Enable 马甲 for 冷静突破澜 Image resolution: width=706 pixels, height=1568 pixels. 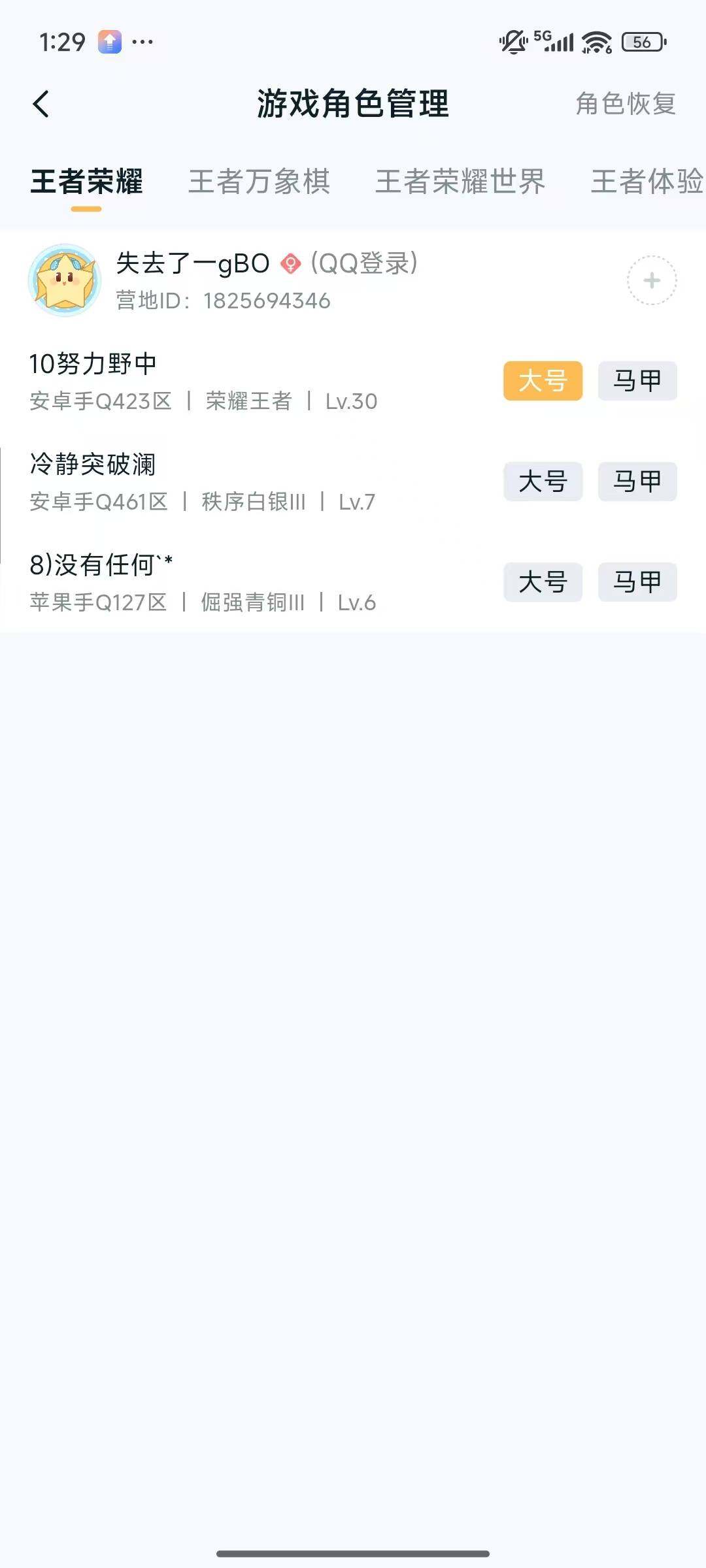click(637, 482)
